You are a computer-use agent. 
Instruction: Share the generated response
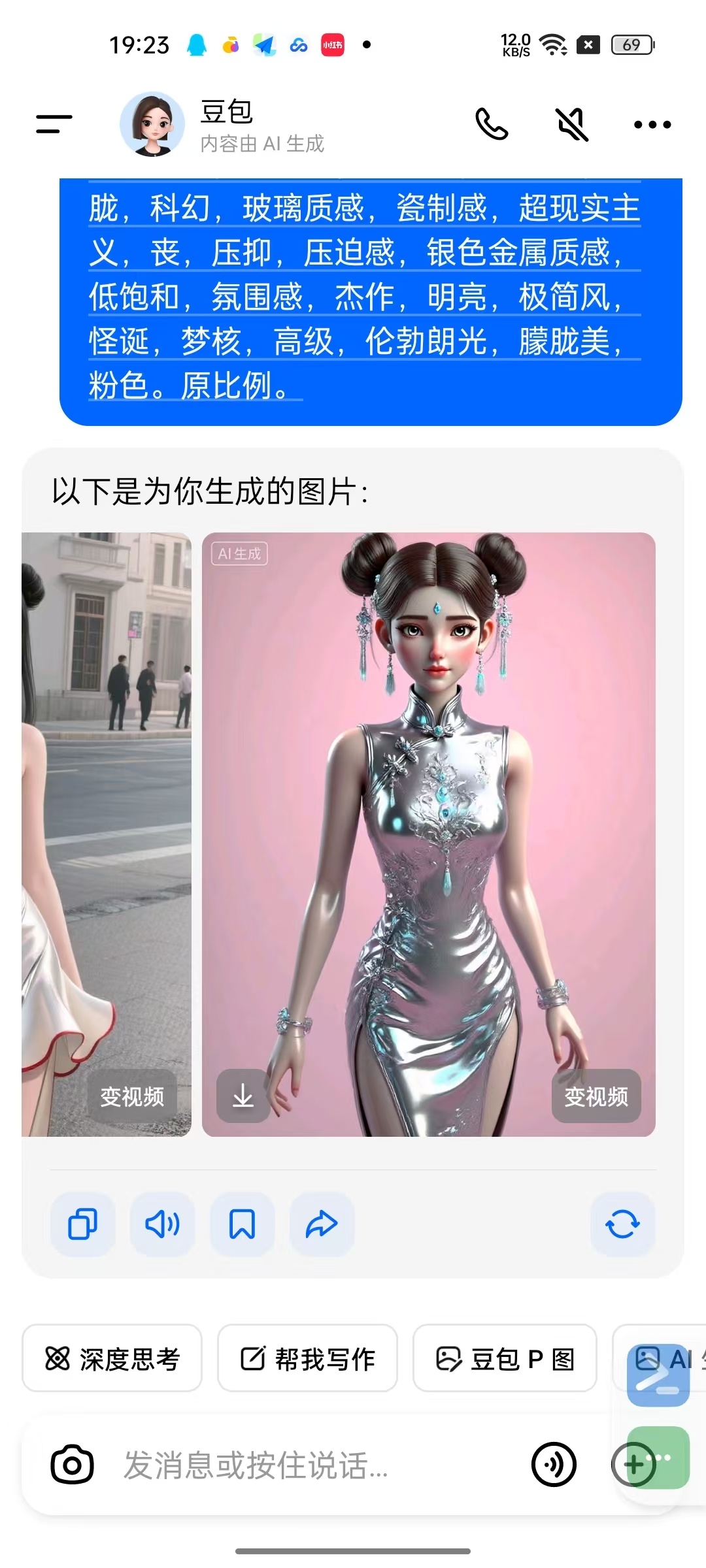322,1224
